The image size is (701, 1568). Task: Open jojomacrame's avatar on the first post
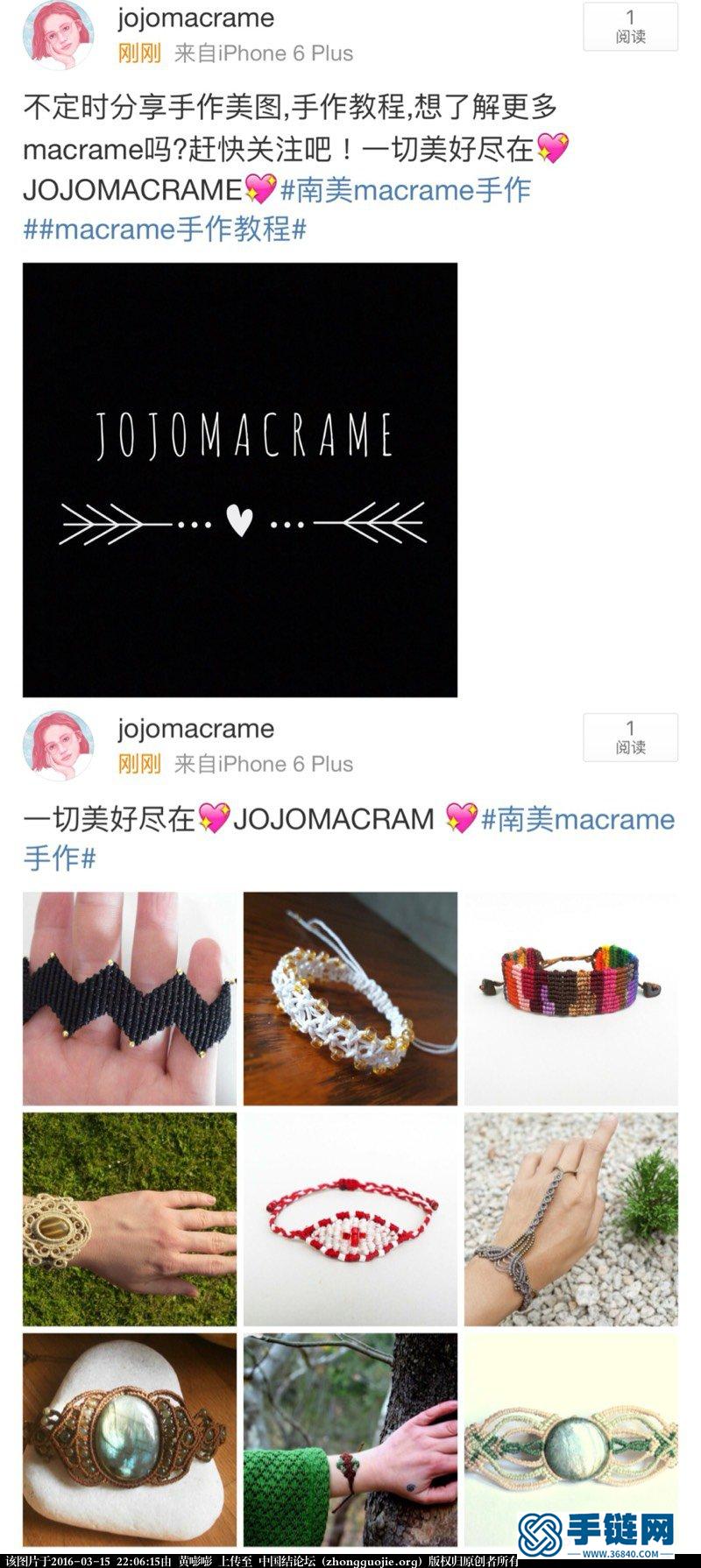click(x=57, y=35)
